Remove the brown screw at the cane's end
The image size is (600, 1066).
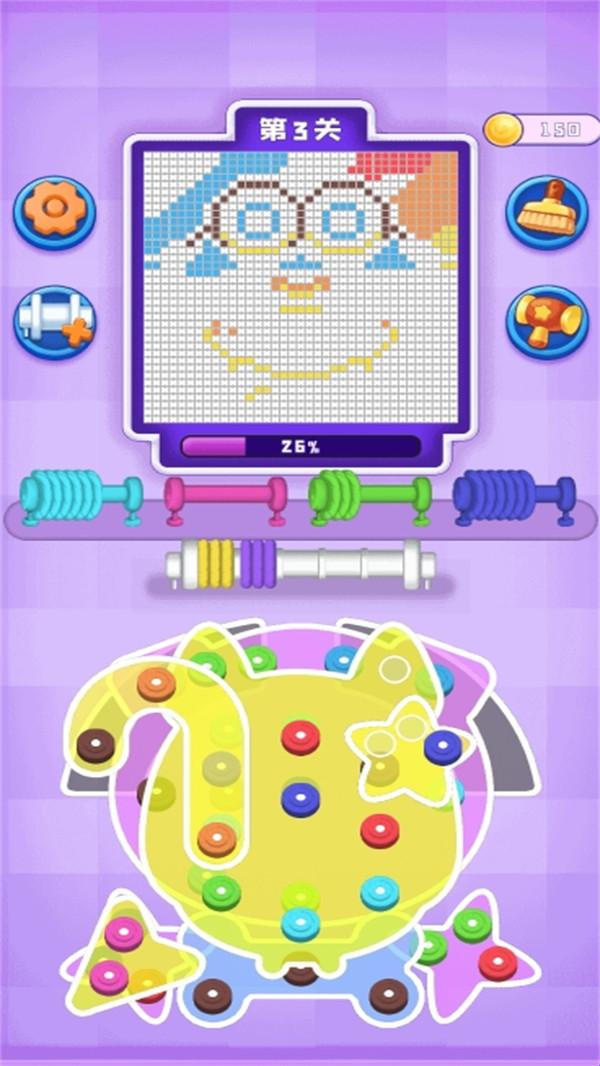96,745
